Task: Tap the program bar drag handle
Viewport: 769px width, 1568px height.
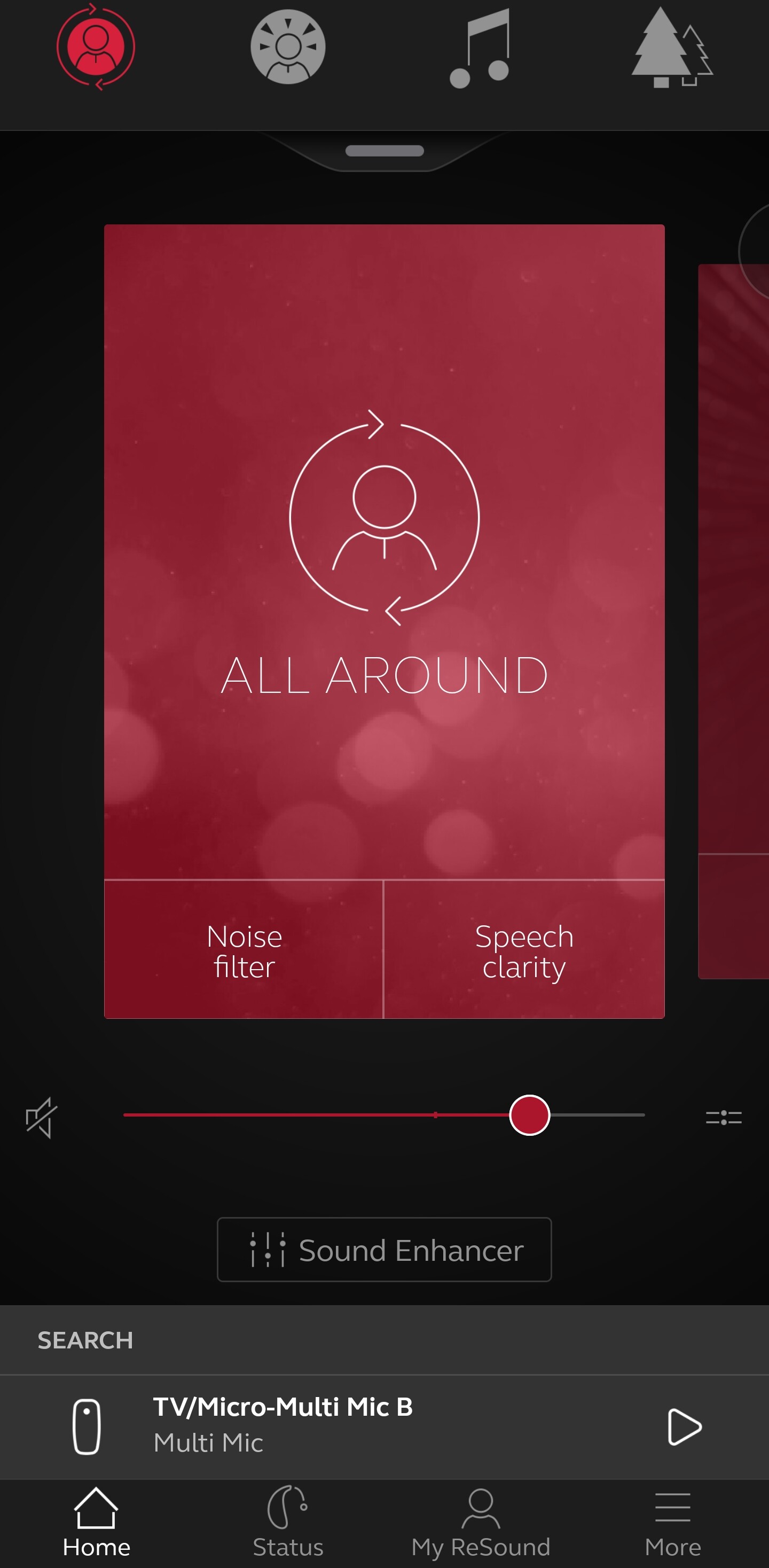Action: 384,151
